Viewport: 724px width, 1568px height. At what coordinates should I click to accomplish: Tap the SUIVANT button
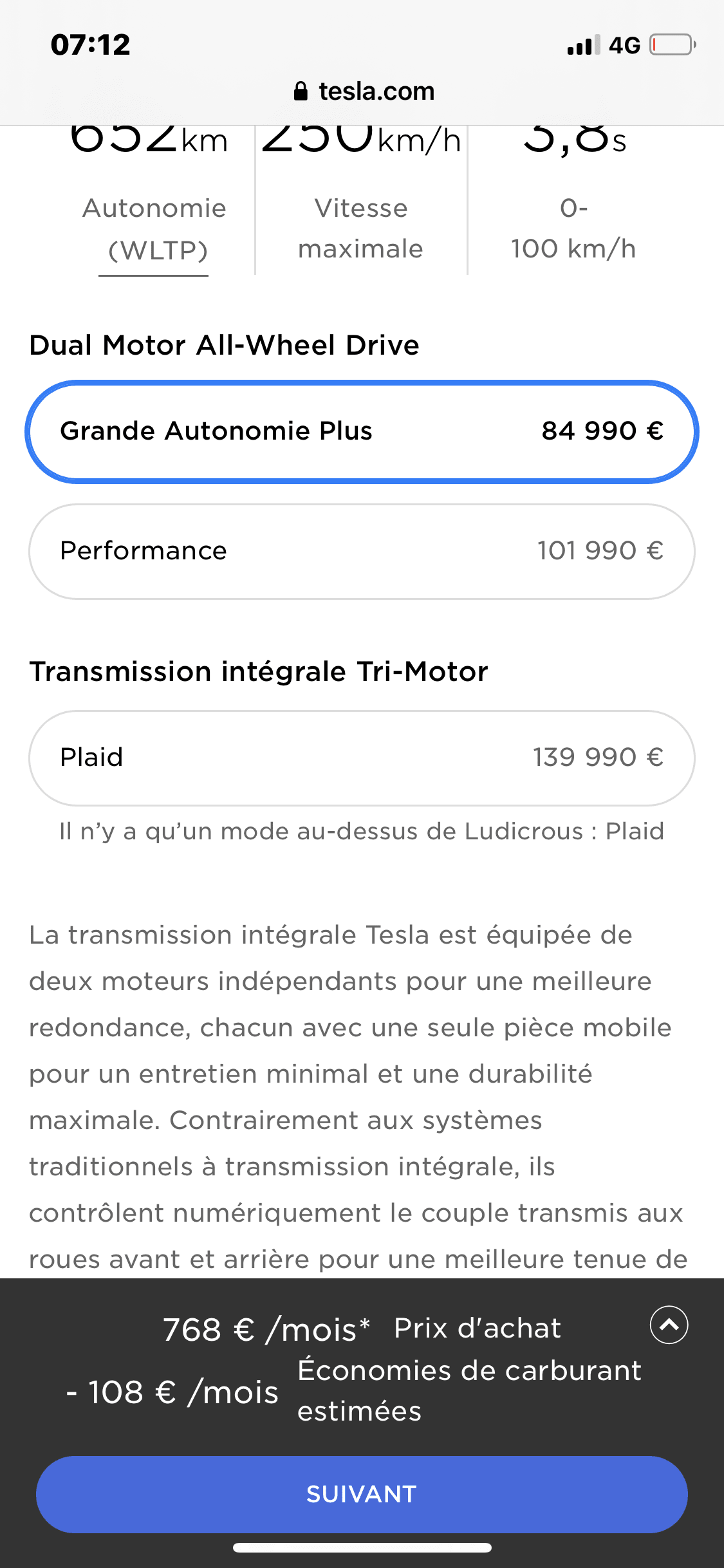click(x=362, y=1494)
